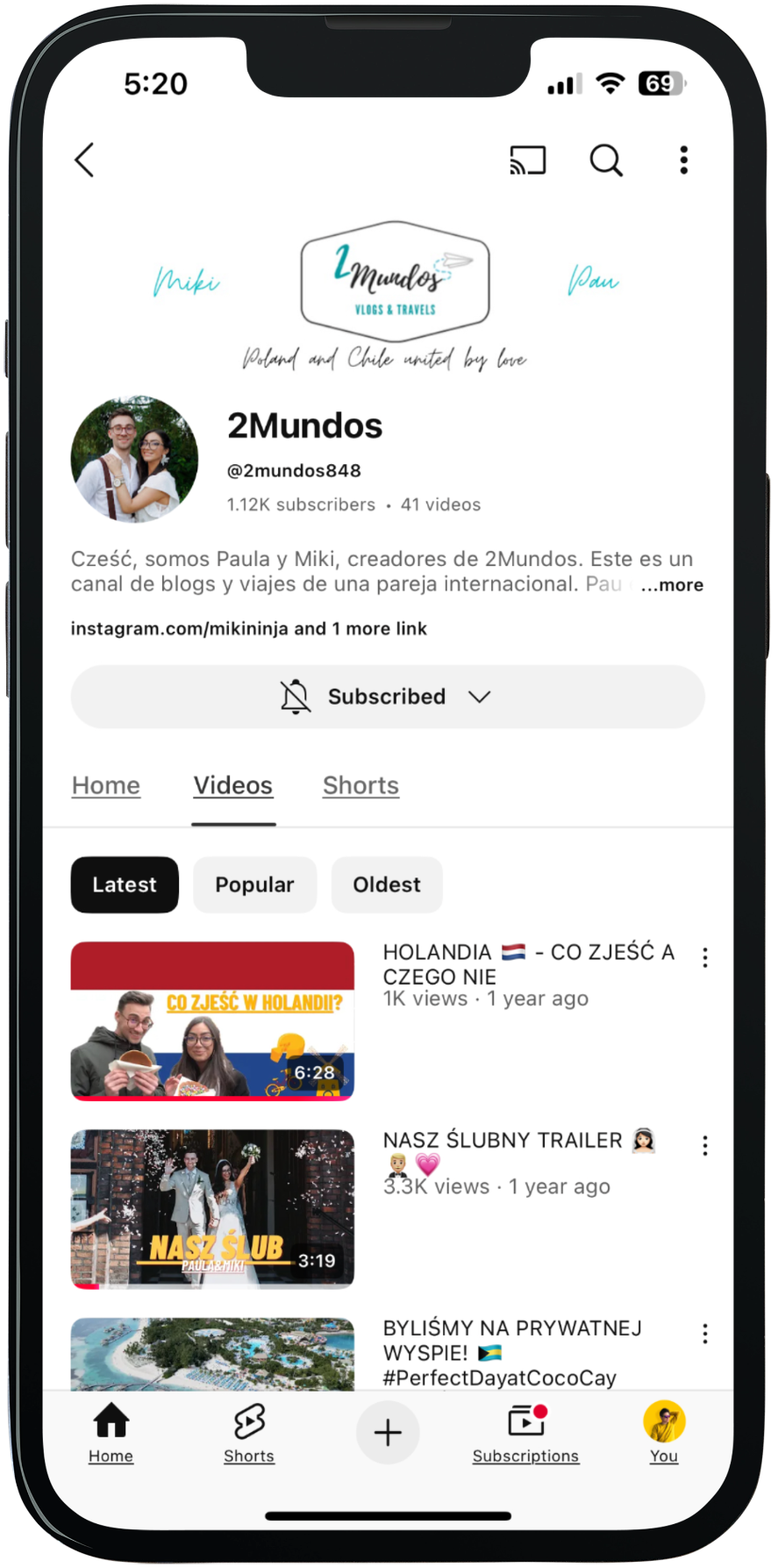The width and height of the screenshot is (778, 1568).
Task: Play the Nasz Ślubny Trailer video
Action: tap(212, 1208)
